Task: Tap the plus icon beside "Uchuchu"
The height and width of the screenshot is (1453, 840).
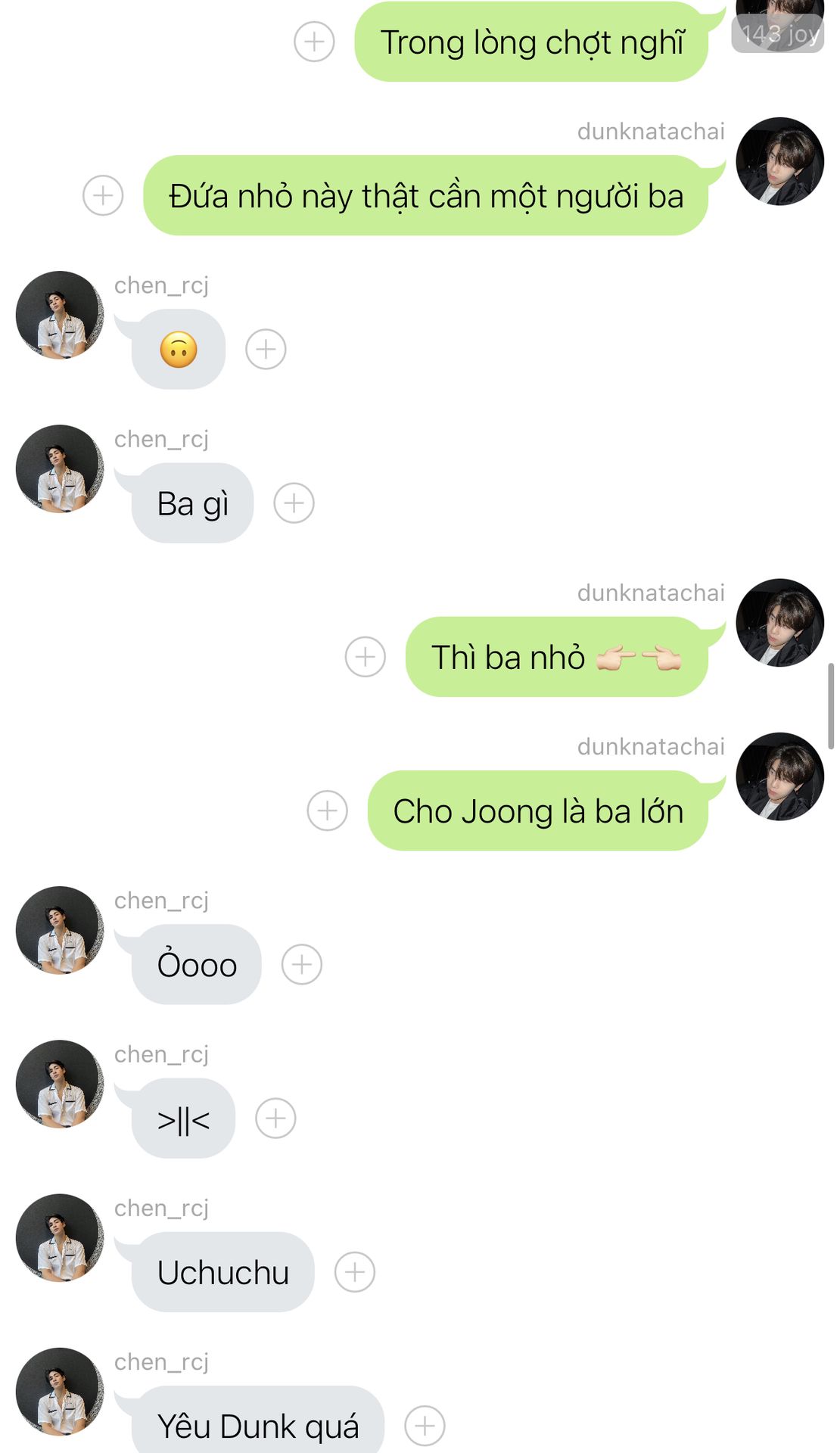Action: (x=355, y=1272)
